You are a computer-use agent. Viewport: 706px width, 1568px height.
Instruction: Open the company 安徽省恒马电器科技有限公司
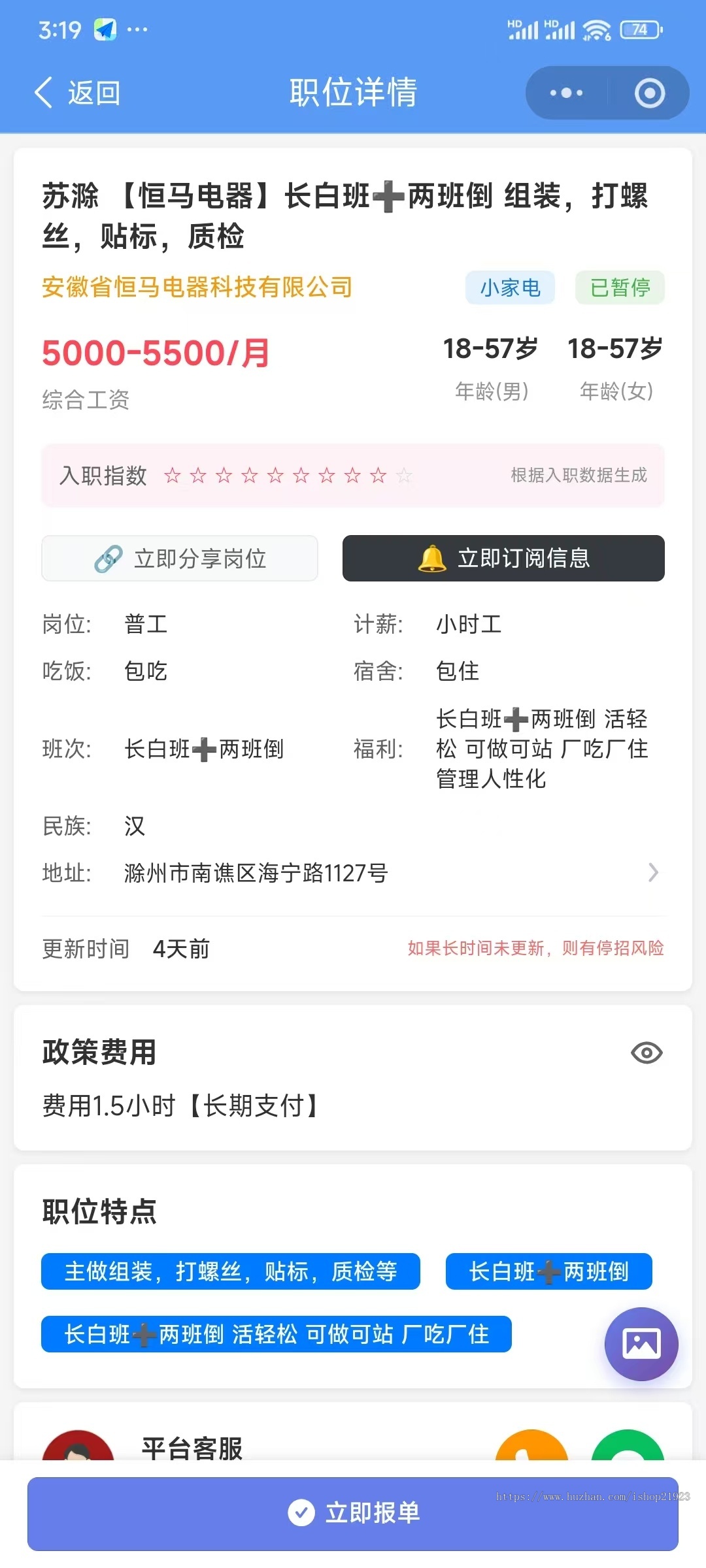197,287
